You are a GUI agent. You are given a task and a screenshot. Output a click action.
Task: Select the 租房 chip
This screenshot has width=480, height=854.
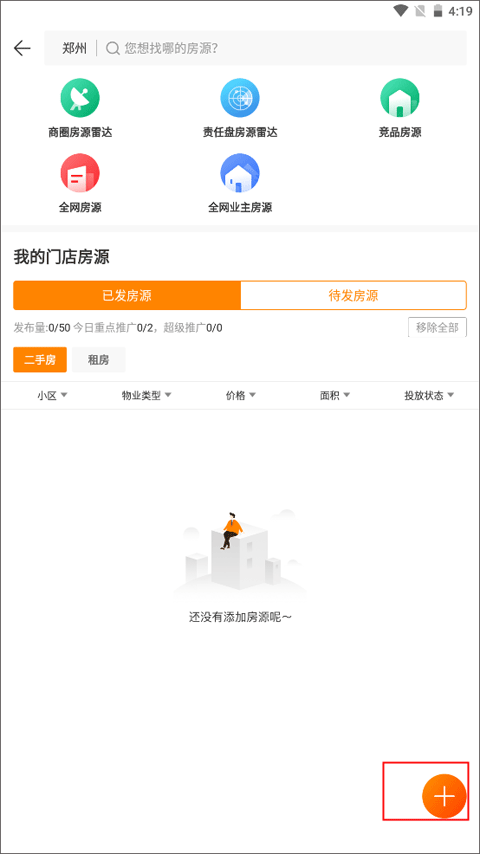[99, 360]
